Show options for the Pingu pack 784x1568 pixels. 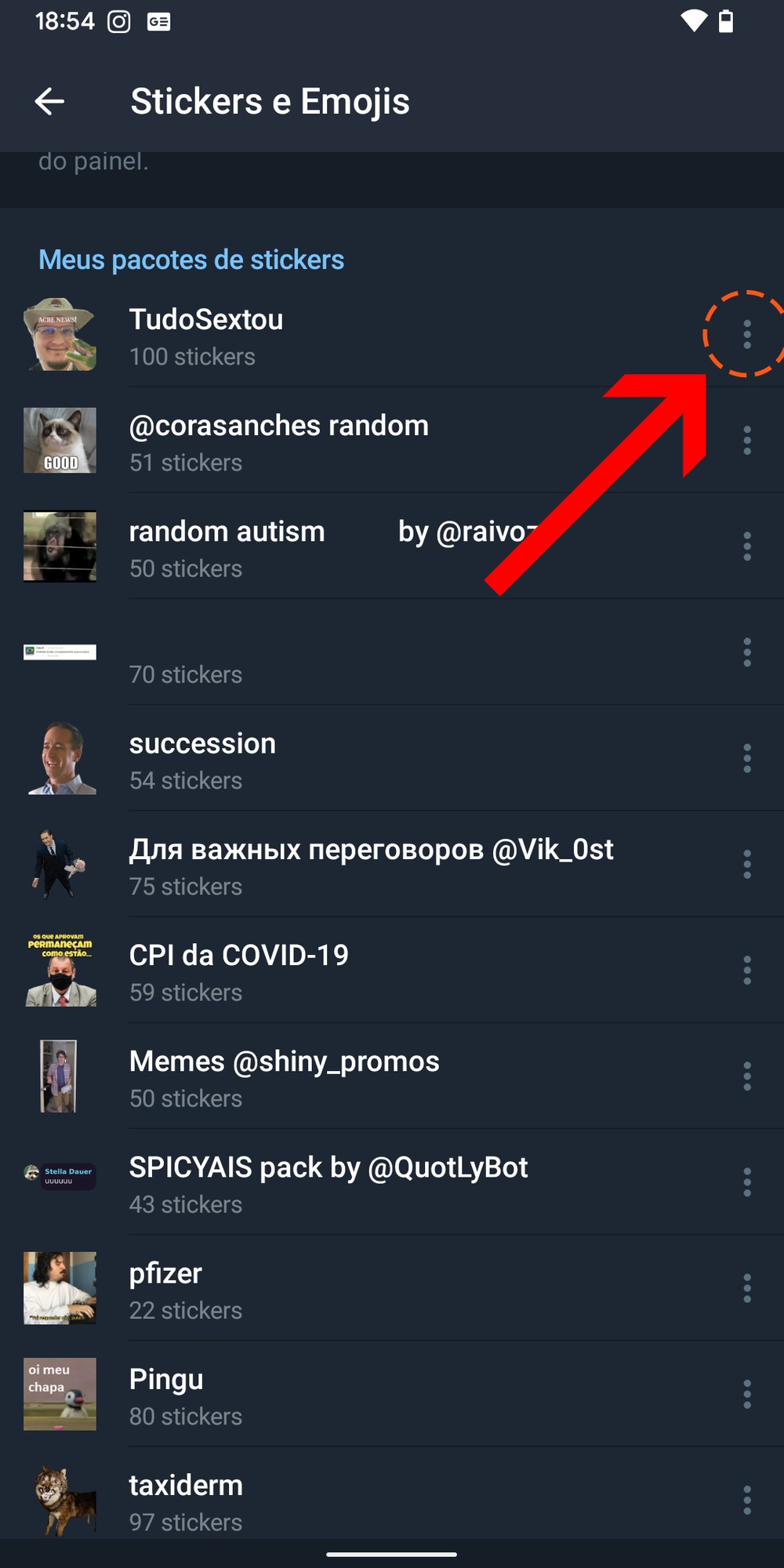point(746,1394)
